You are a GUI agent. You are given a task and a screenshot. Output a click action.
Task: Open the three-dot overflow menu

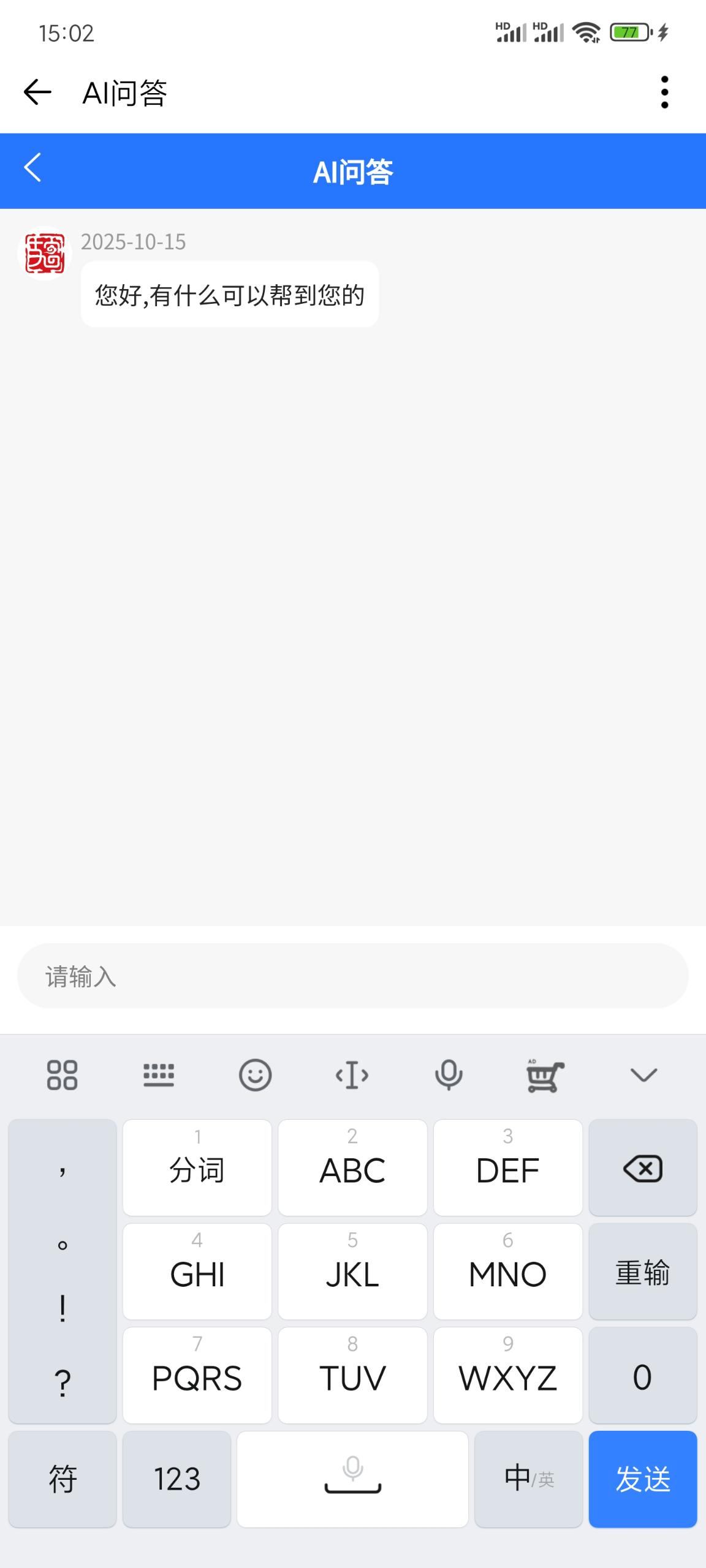pyautogui.click(x=664, y=92)
